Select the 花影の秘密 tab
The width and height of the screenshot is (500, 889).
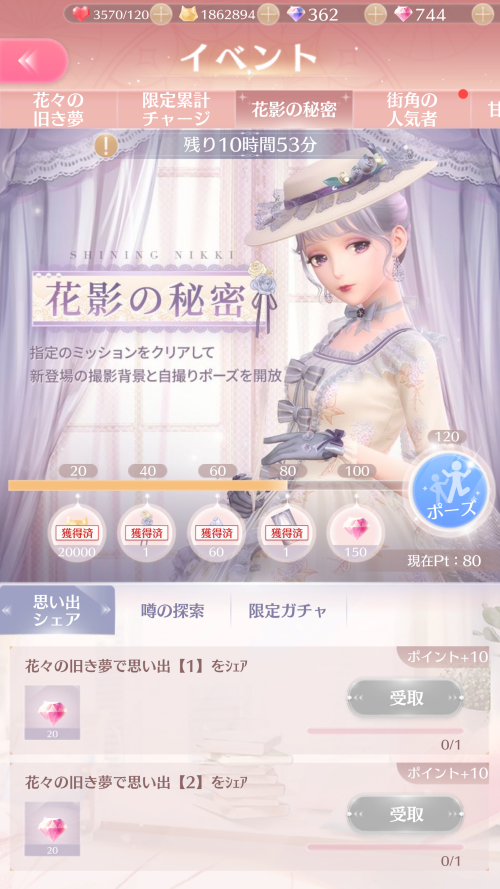point(294,109)
